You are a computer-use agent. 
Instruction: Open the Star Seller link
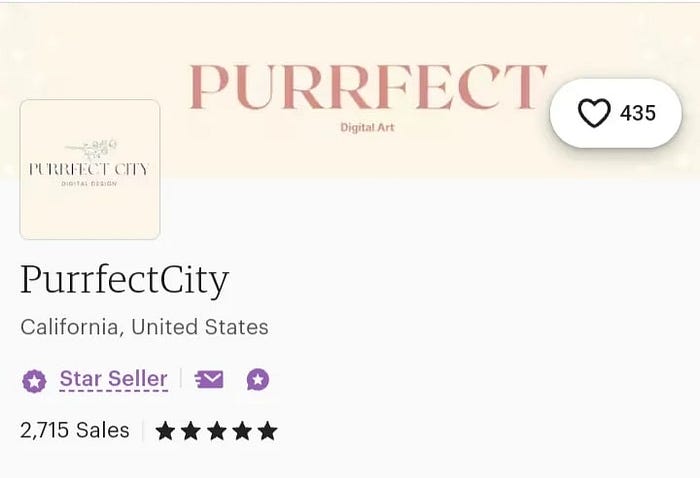(x=113, y=379)
